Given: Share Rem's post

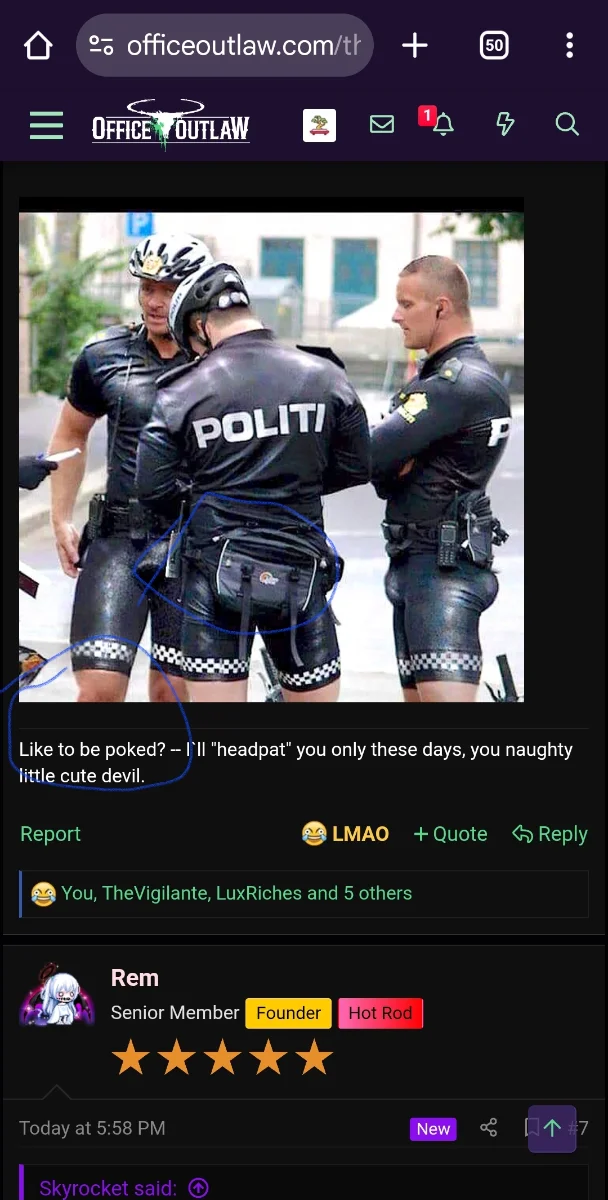Looking at the screenshot, I should tap(488, 1128).
